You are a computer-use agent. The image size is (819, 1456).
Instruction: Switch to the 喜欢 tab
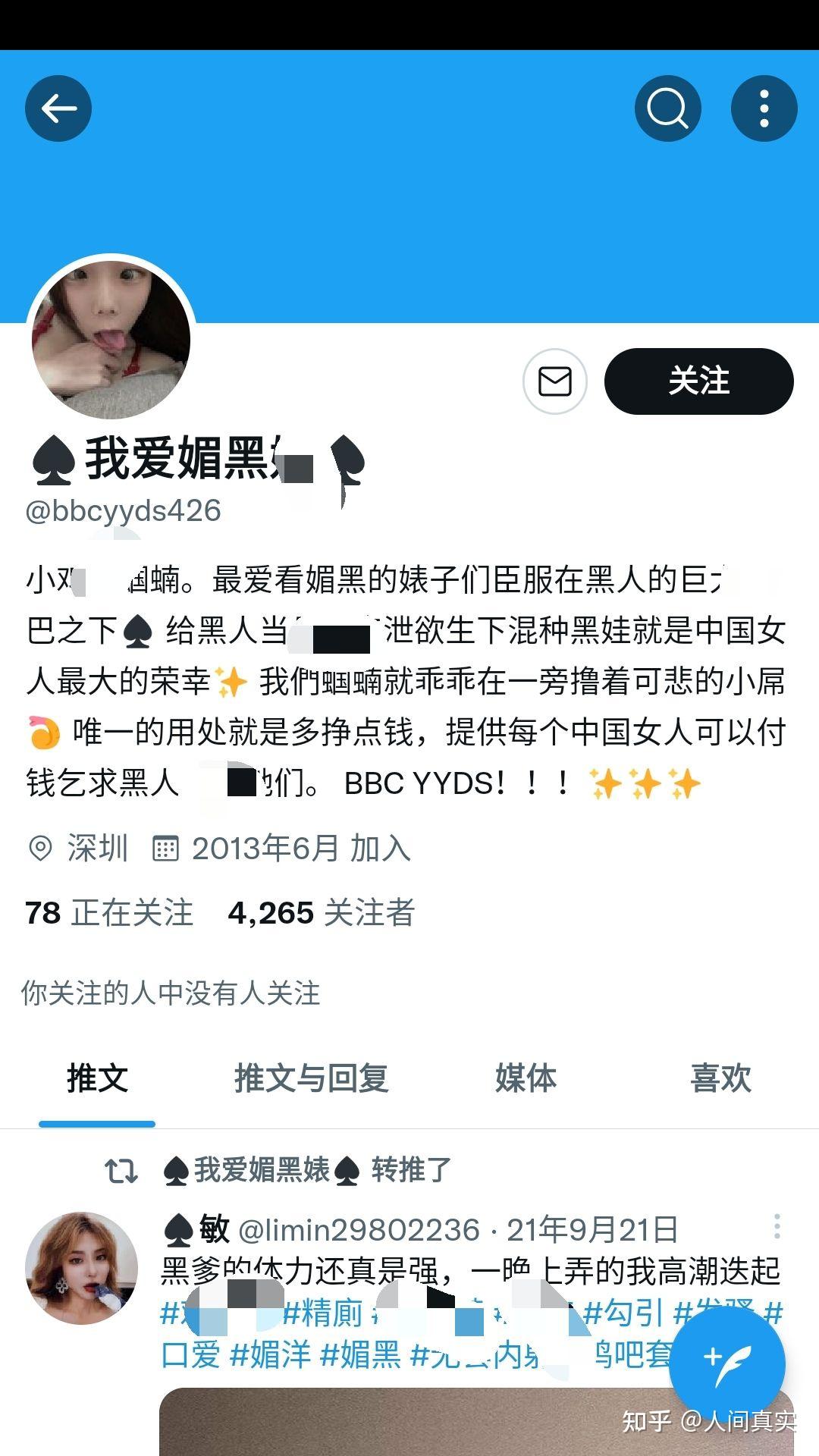tap(720, 1078)
